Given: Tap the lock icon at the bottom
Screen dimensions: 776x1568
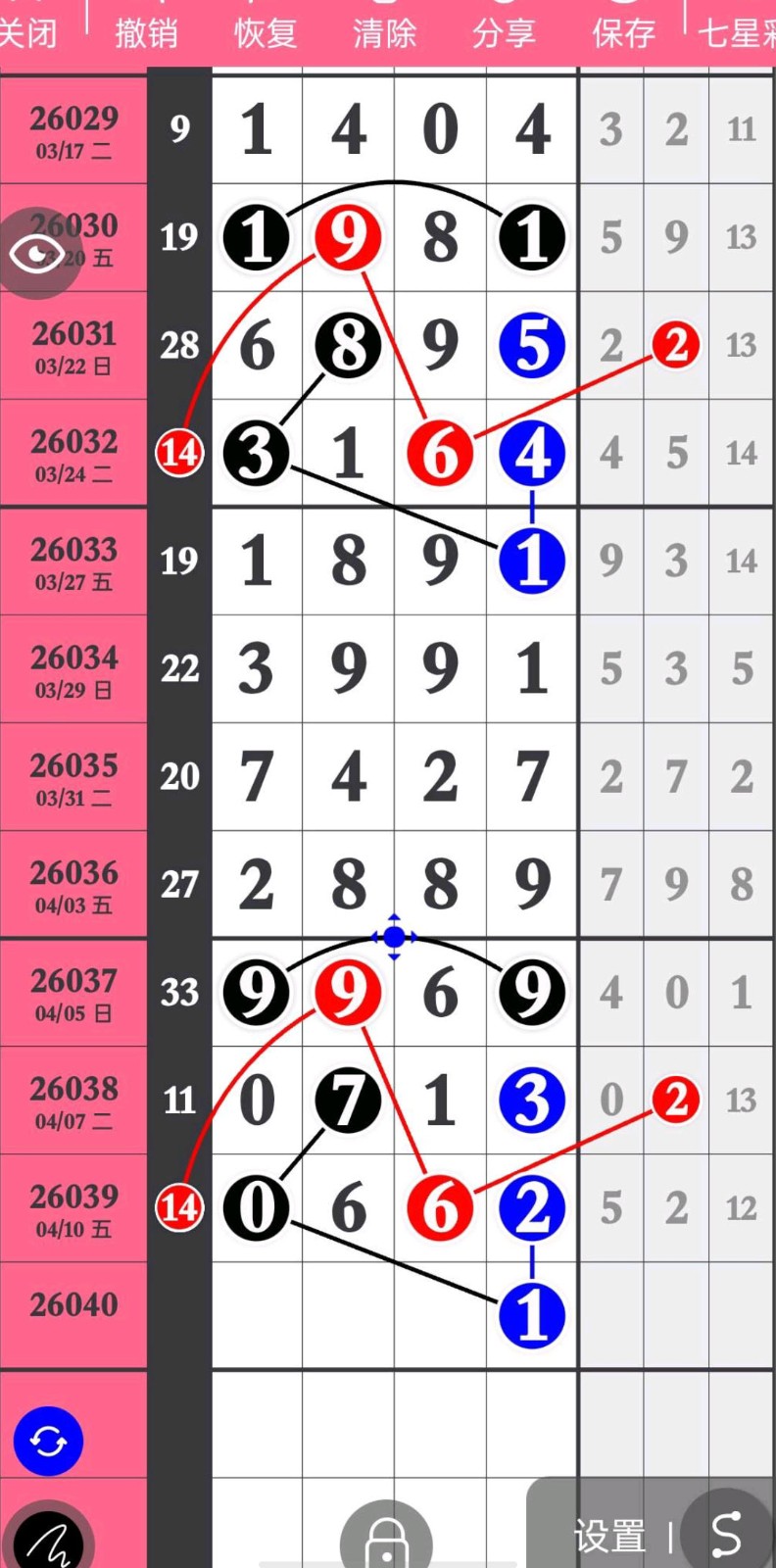Looking at the screenshot, I should point(386,1539).
